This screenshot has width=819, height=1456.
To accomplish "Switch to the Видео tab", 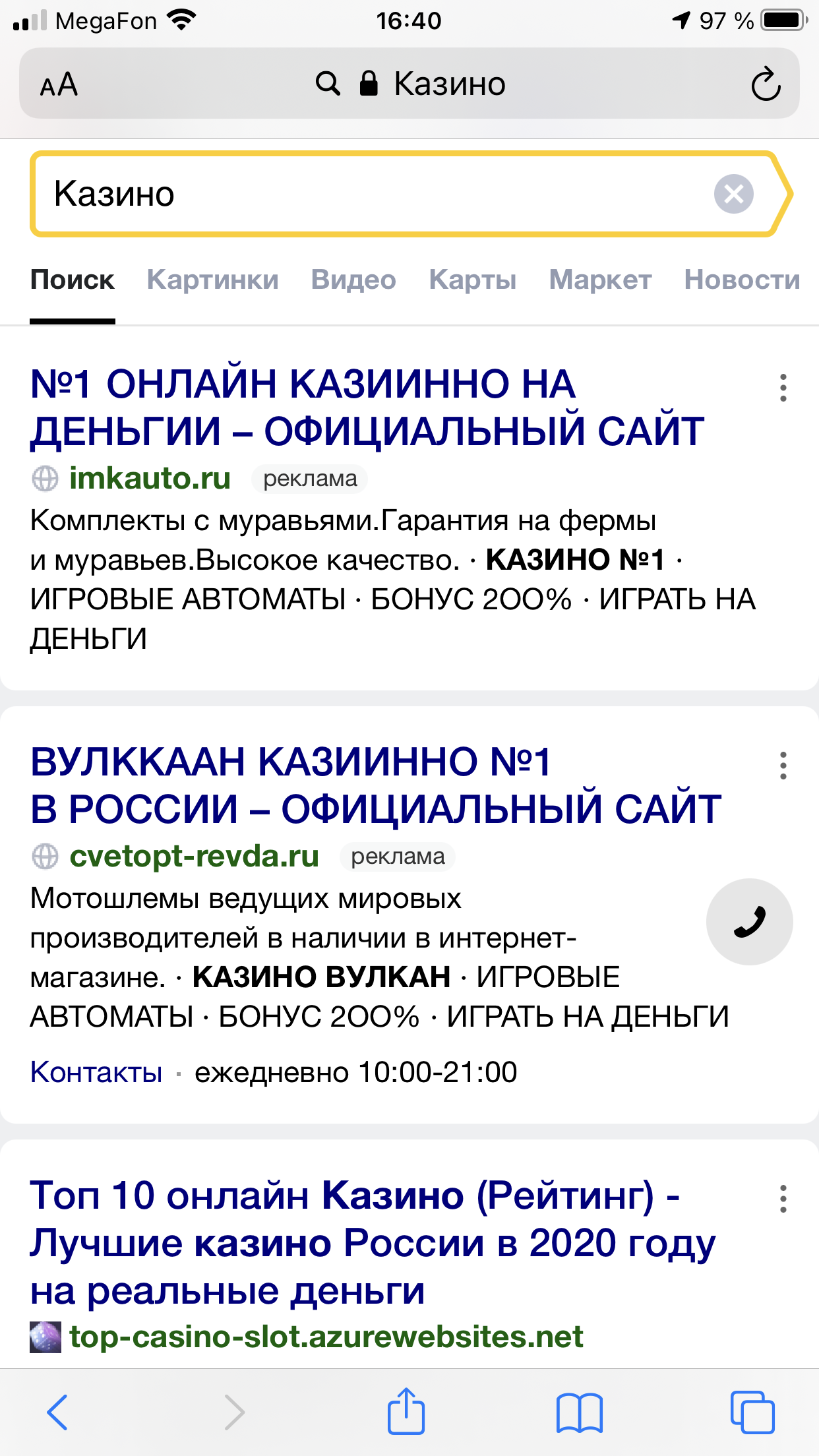I will (353, 280).
